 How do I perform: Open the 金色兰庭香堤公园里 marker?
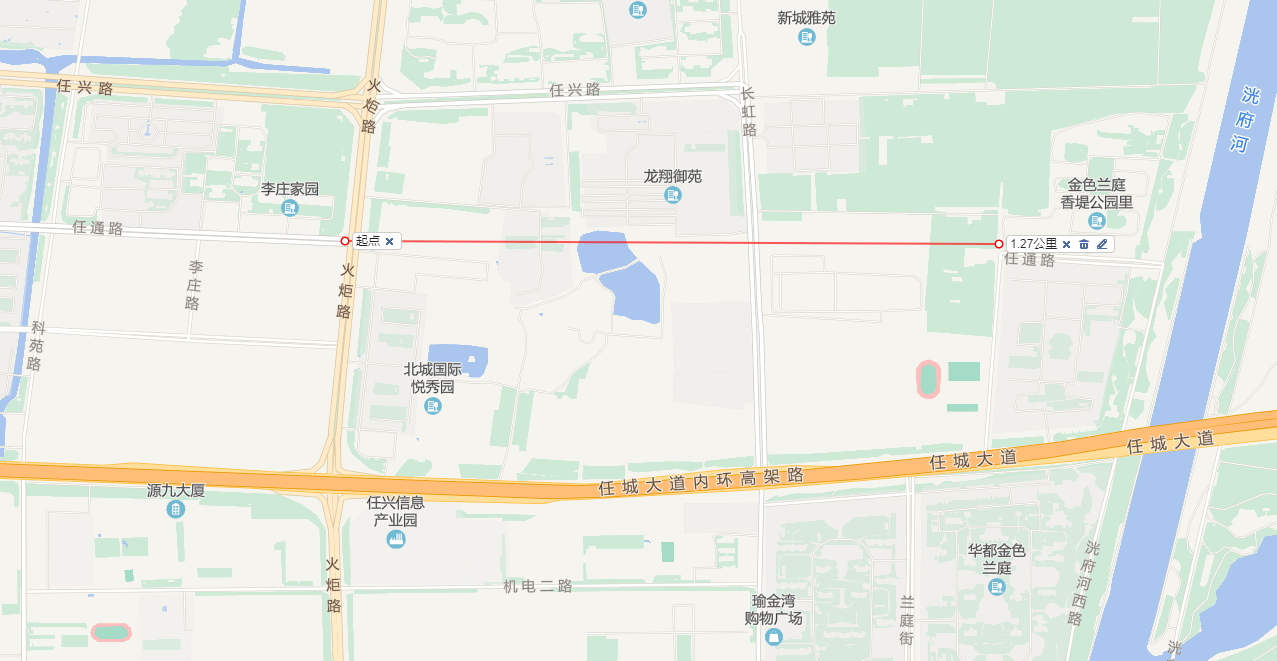point(1097,220)
